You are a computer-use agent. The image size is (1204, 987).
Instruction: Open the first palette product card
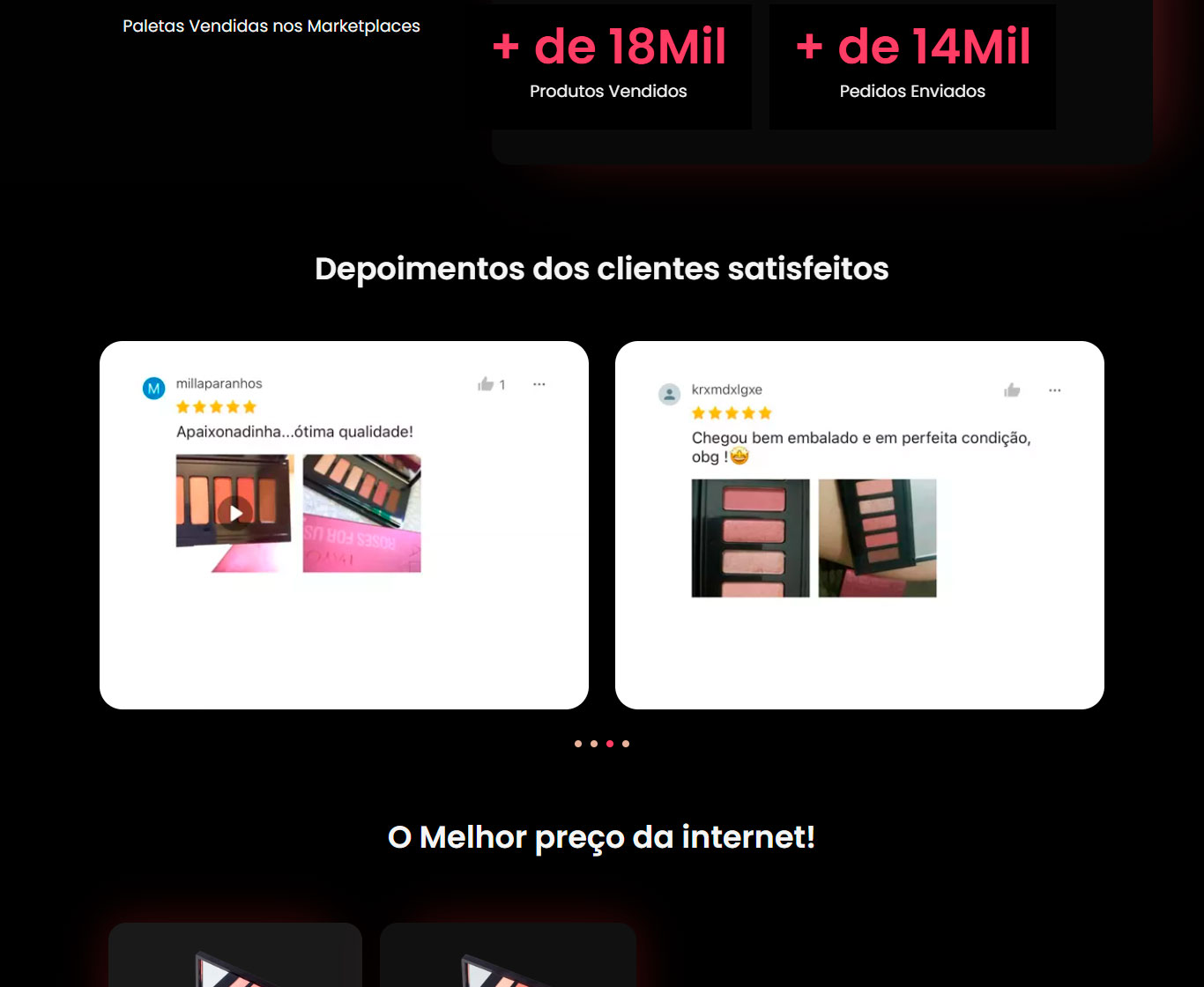(235, 956)
